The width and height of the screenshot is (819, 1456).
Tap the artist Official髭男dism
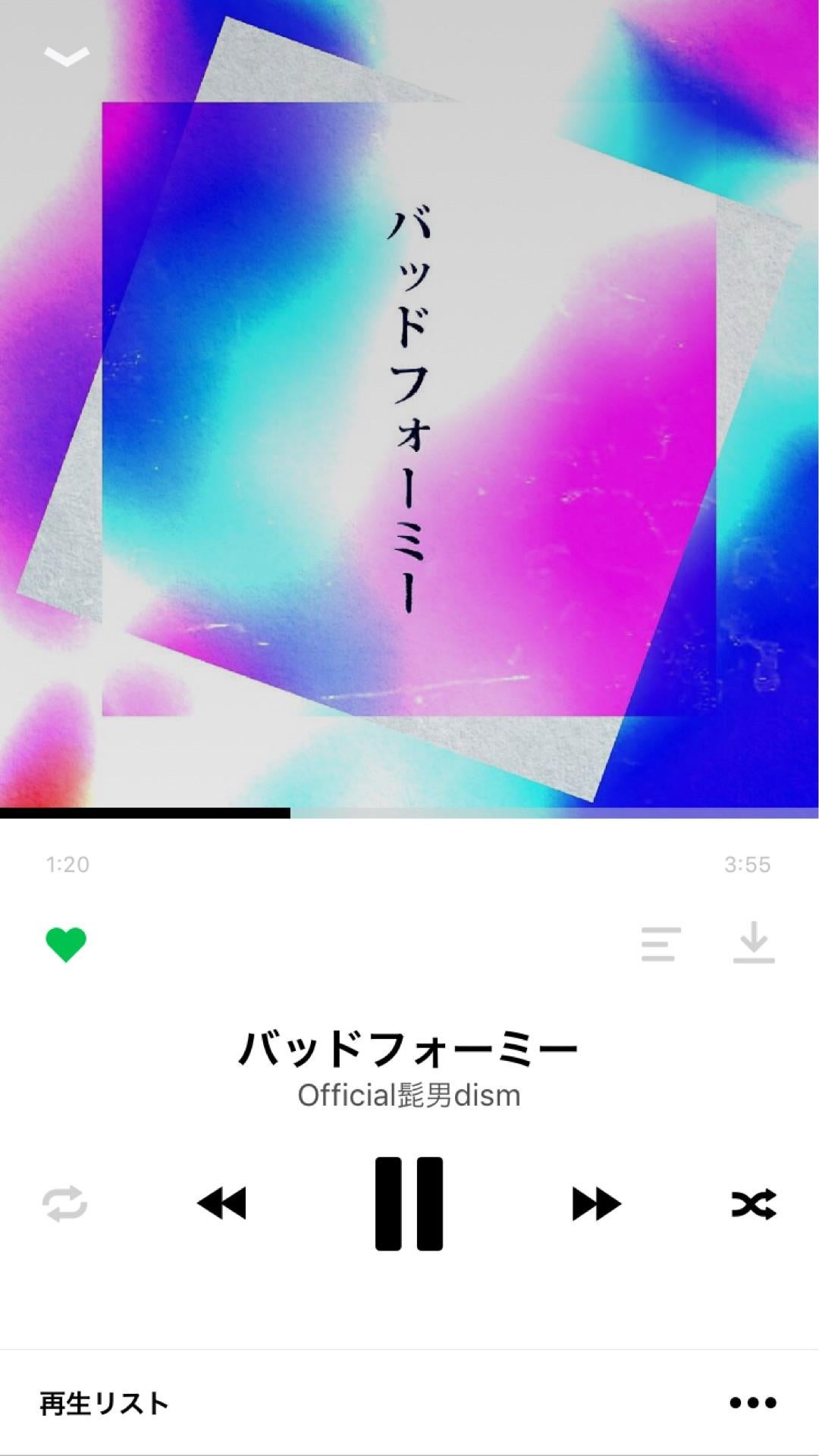[409, 1093]
